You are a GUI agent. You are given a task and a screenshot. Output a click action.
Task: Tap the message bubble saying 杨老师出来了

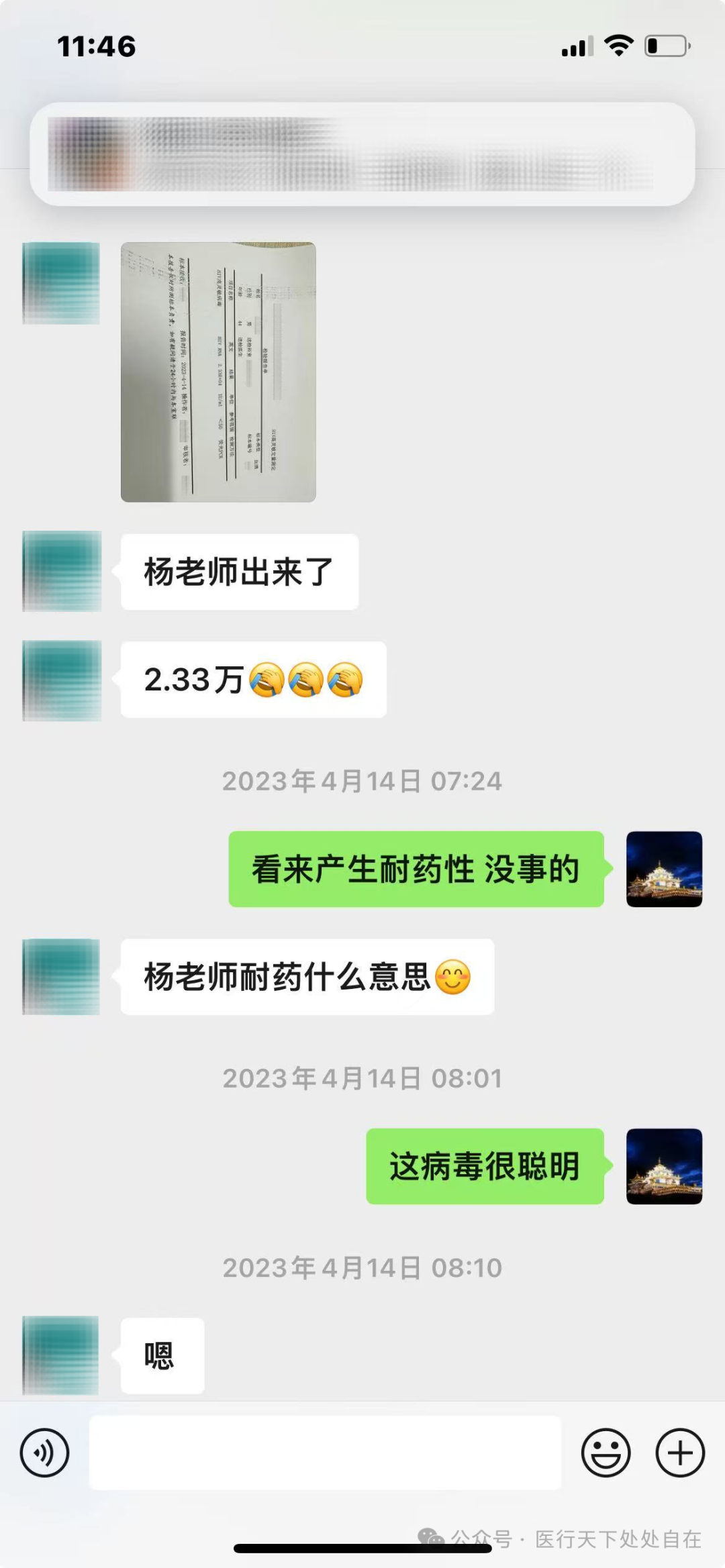240,571
